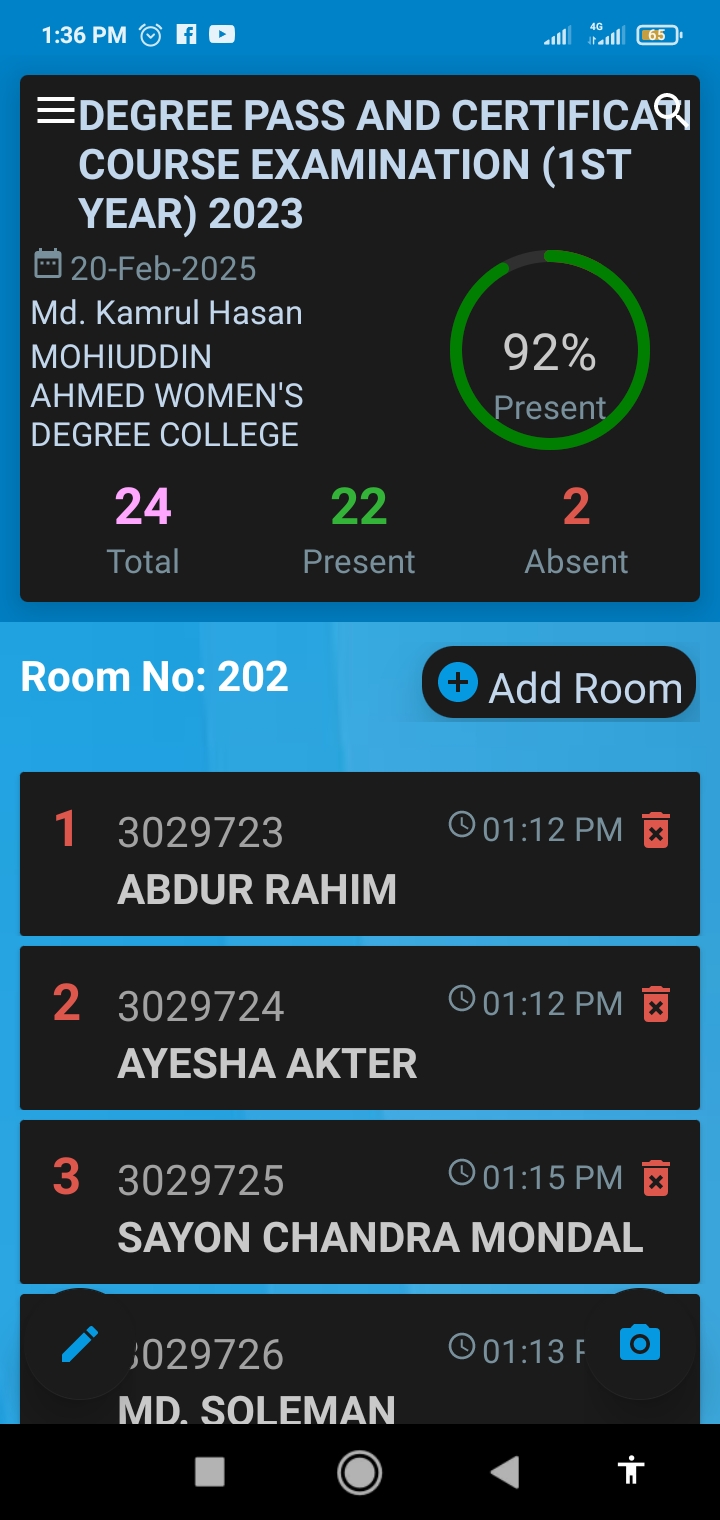720x1520 pixels.
Task: Open the search icon in the header
Action: [x=671, y=109]
